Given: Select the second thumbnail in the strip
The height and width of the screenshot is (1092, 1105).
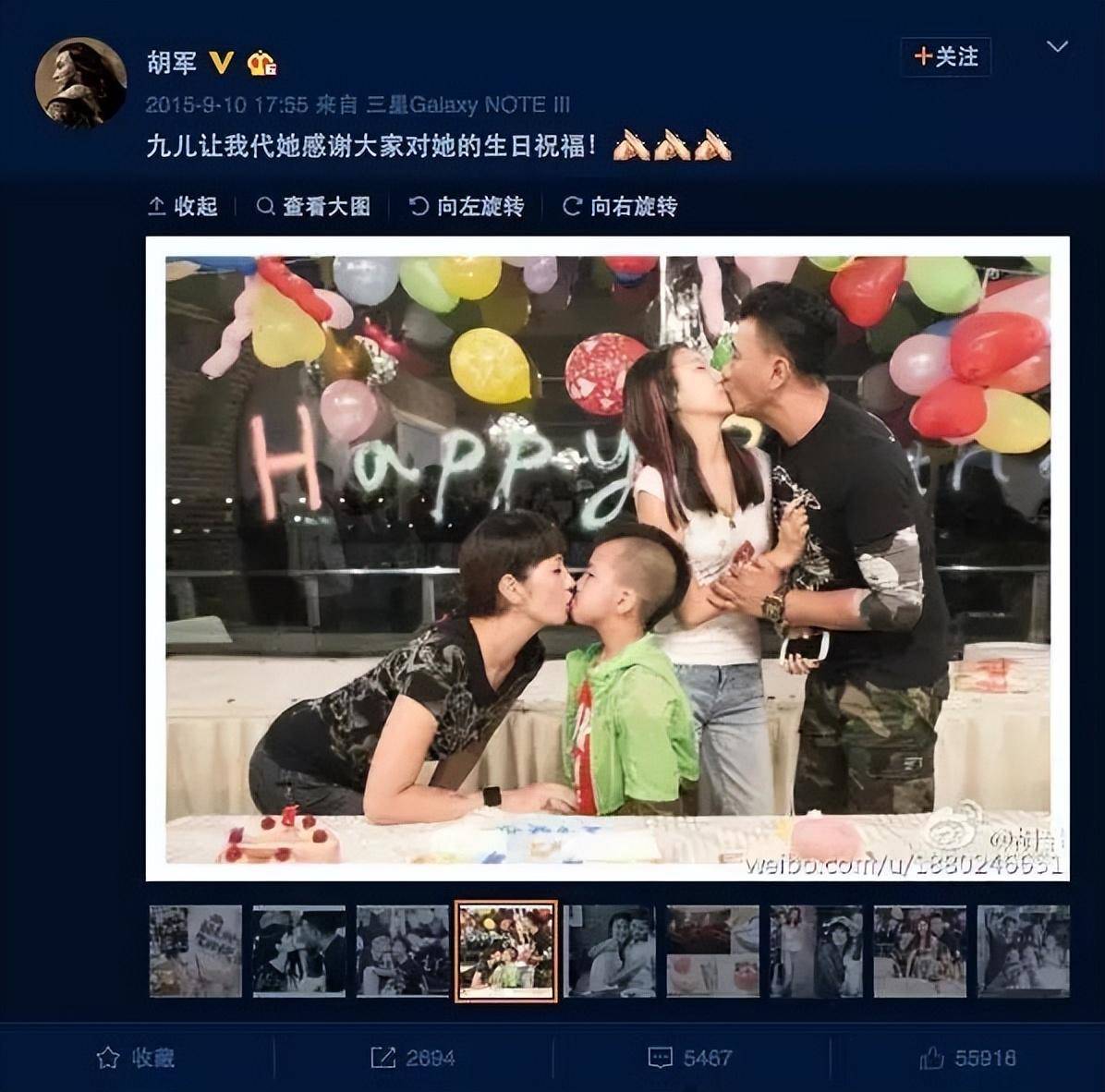Looking at the screenshot, I should pyautogui.click(x=299, y=951).
